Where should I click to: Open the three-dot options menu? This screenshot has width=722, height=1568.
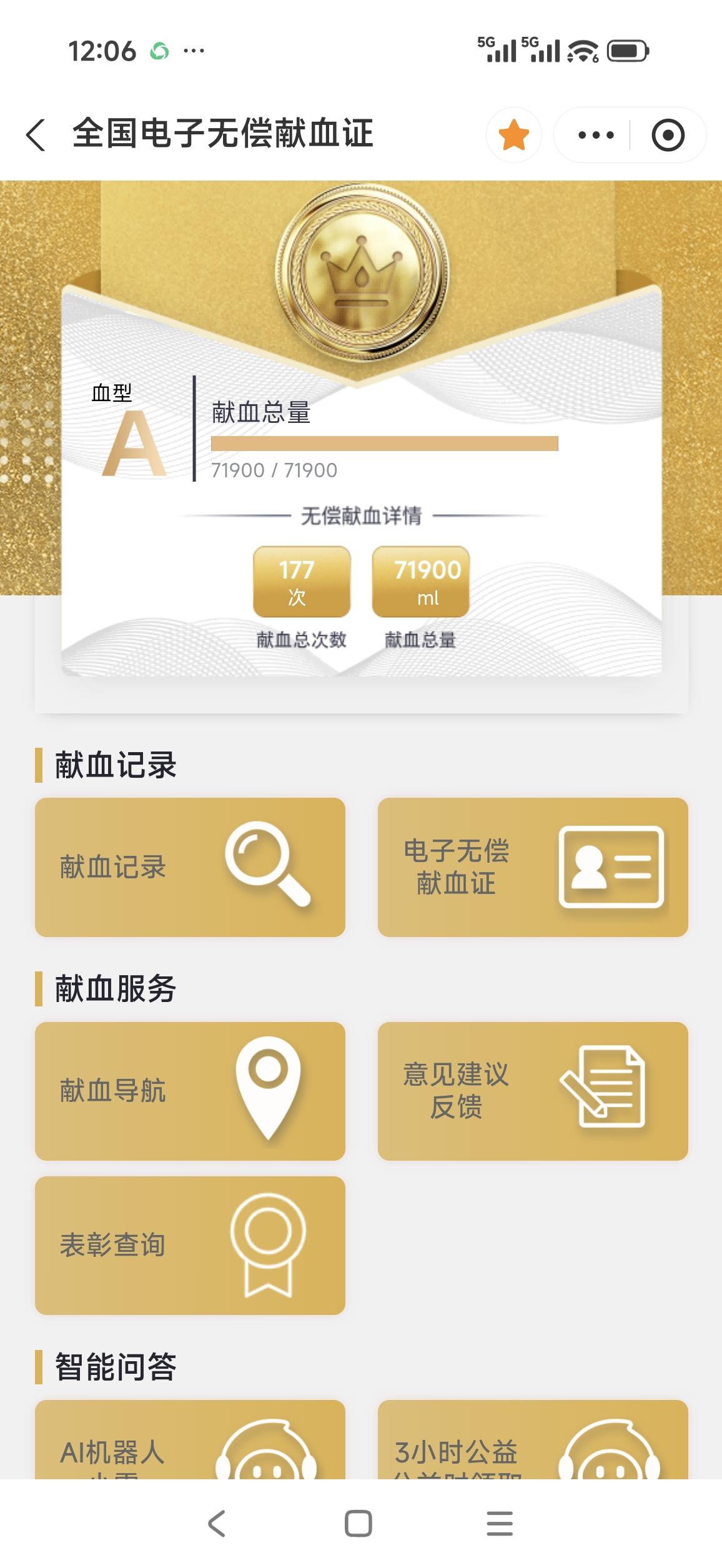click(596, 135)
